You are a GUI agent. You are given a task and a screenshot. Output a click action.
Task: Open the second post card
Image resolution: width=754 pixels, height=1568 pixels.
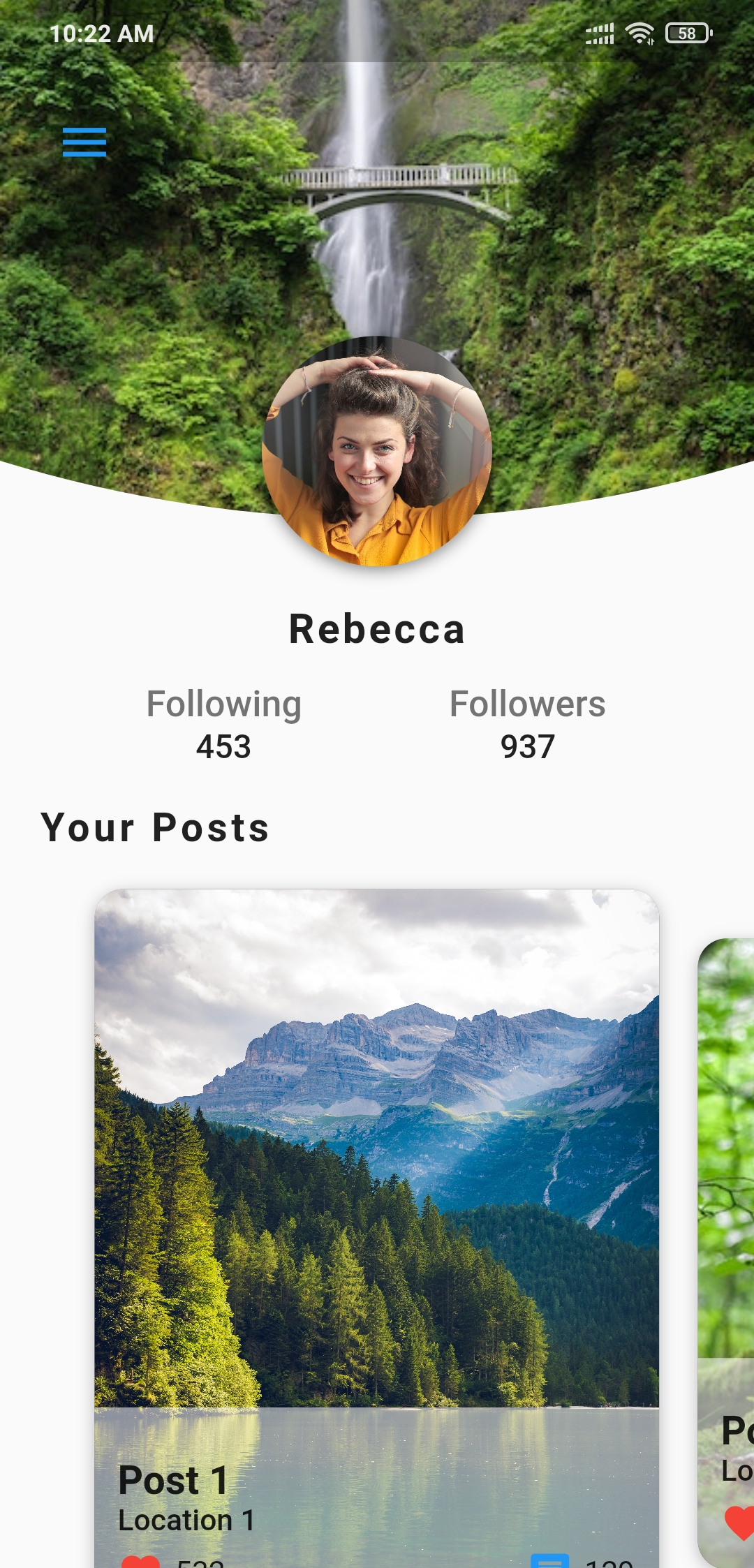coord(726,1252)
